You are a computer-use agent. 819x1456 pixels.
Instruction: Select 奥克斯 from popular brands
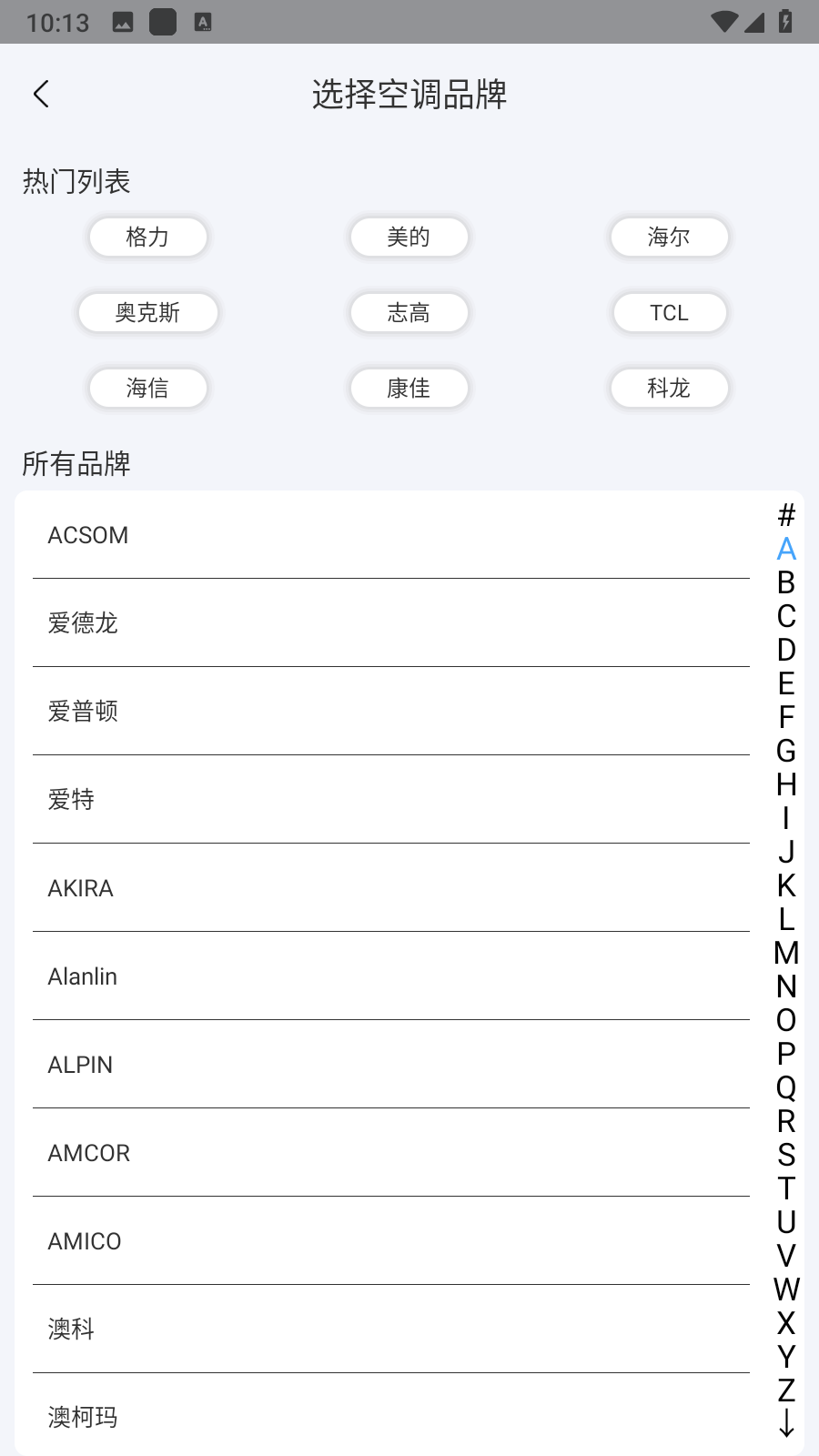(147, 313)
